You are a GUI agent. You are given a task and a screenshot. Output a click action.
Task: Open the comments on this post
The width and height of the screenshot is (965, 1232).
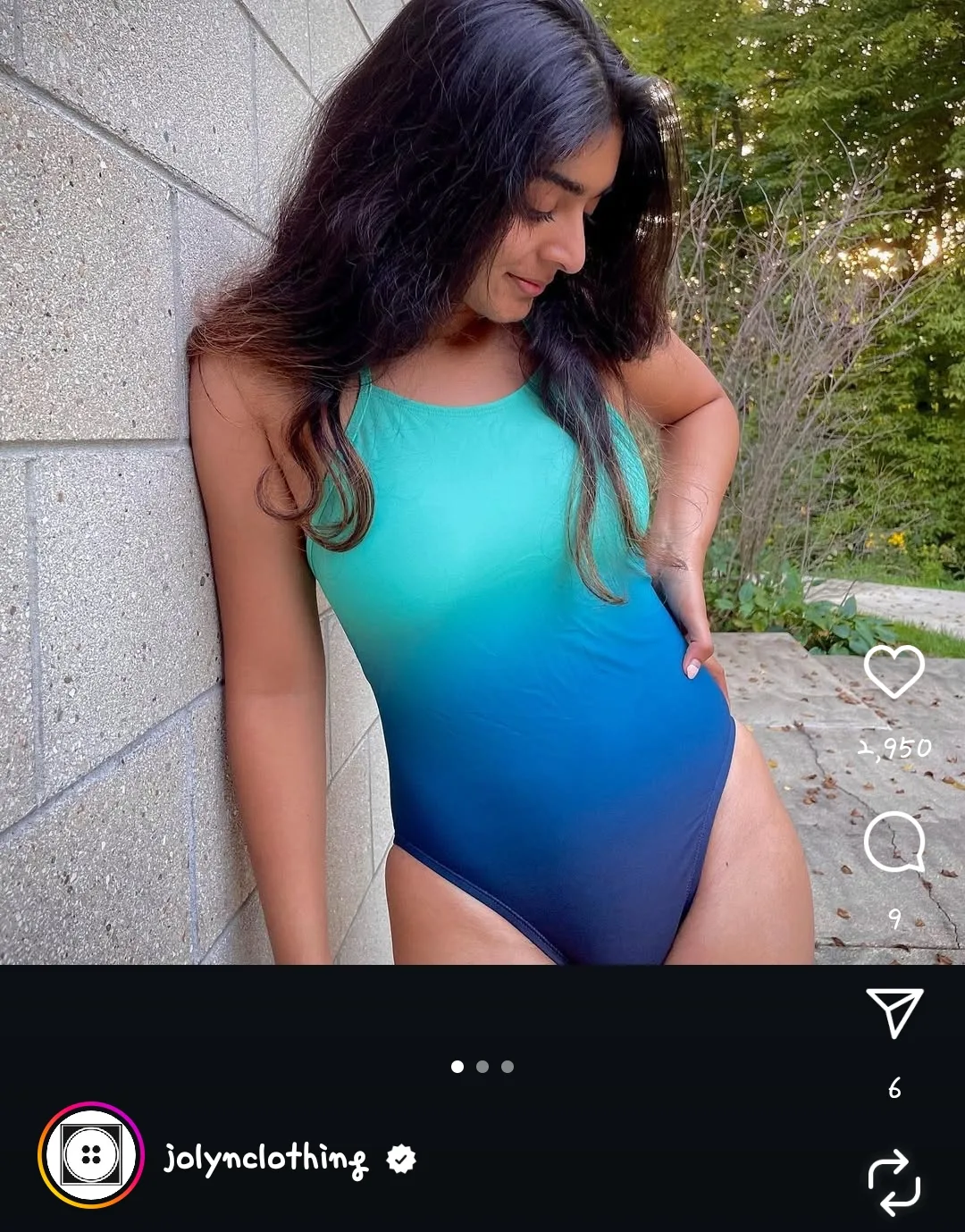[894, 842]
